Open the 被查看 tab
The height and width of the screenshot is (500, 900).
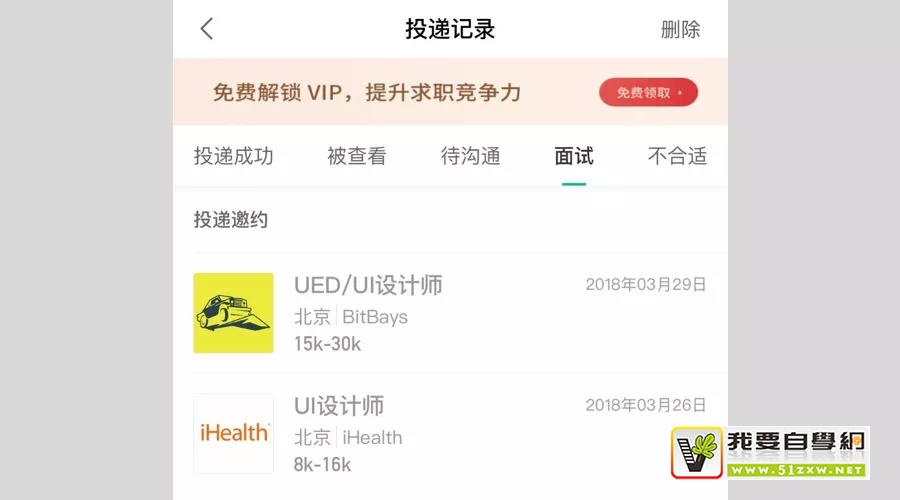pos(356,156)
